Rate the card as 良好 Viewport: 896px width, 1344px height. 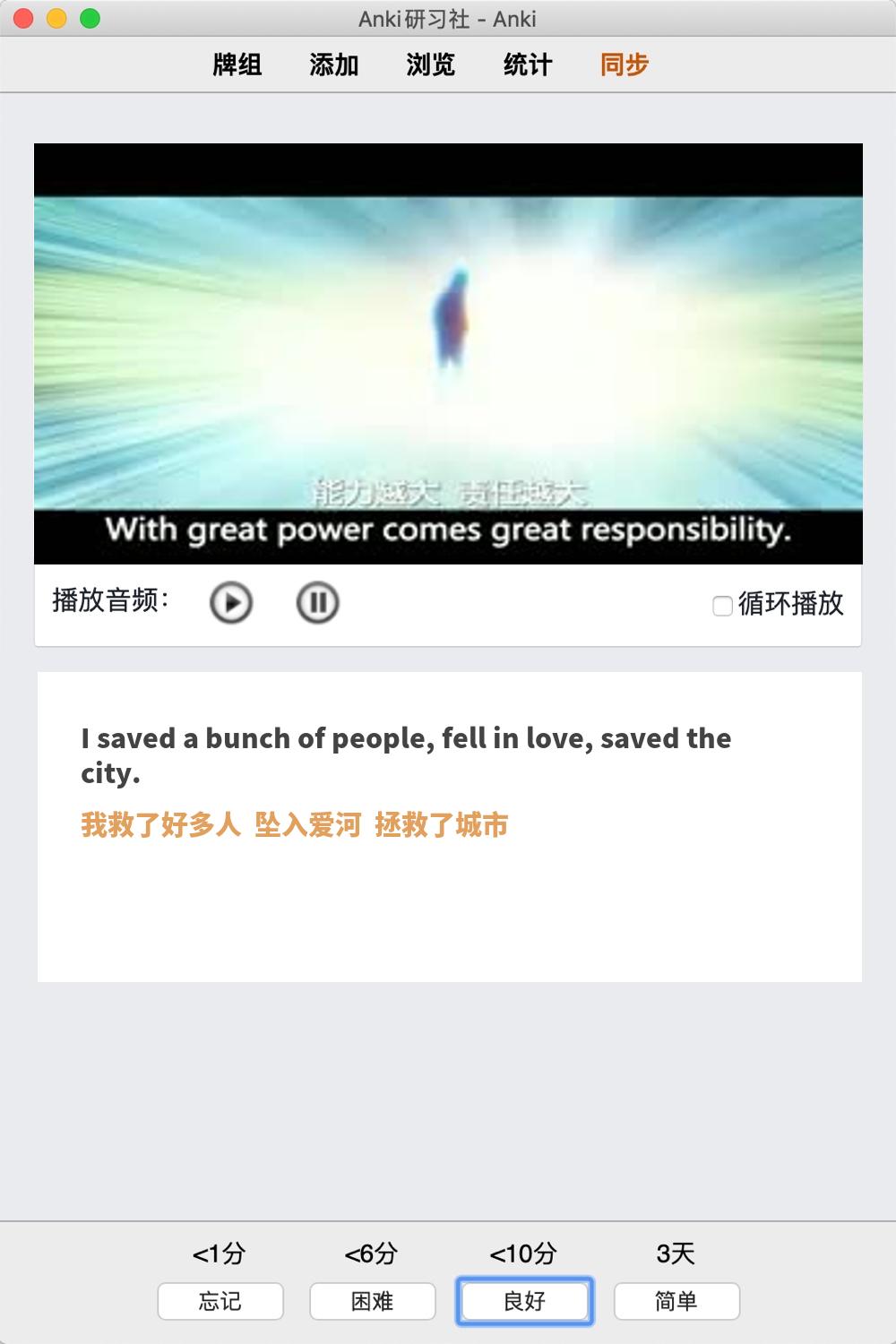[x=525, y=1301]
